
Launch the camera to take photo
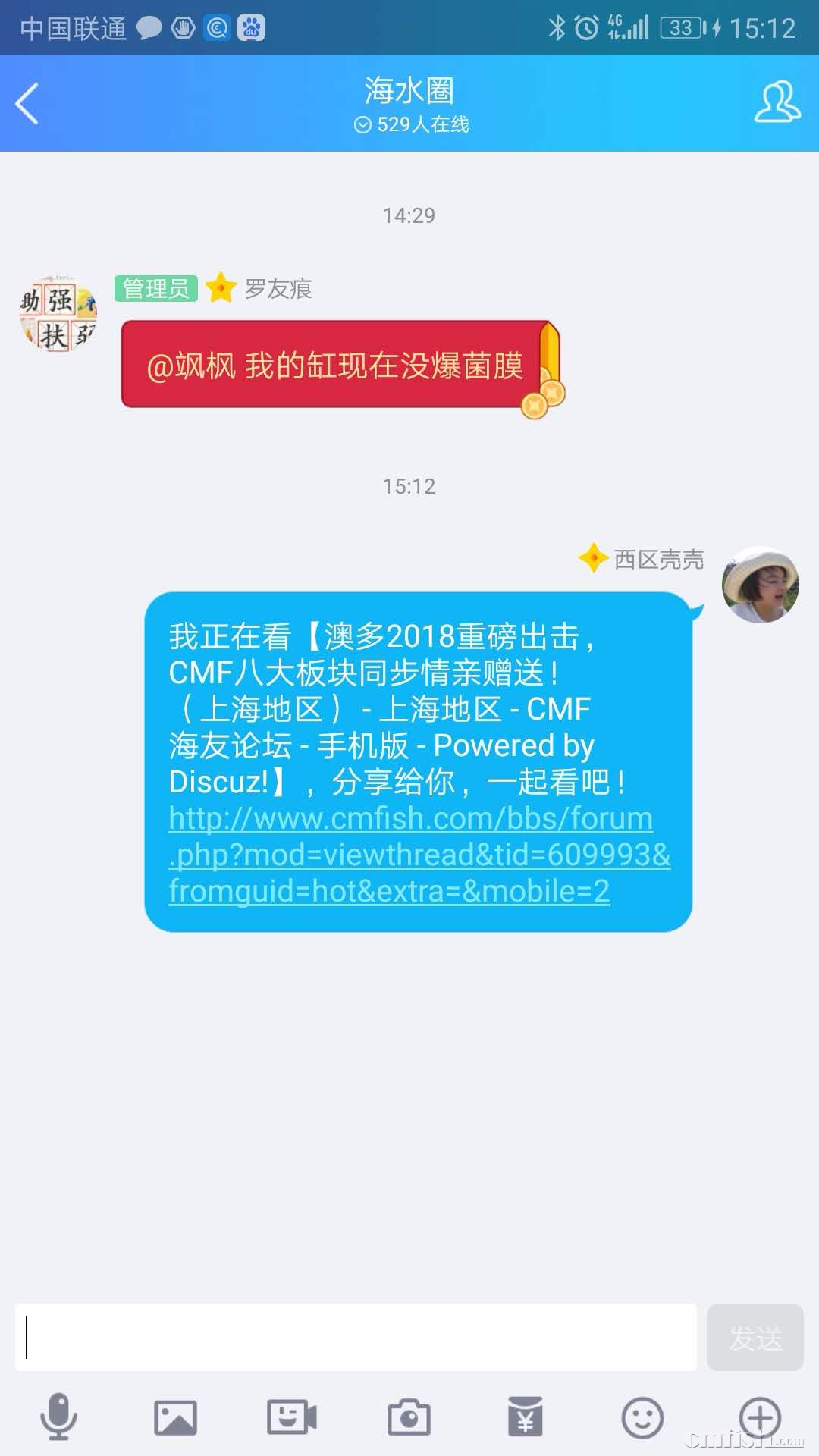[409, 1417]
